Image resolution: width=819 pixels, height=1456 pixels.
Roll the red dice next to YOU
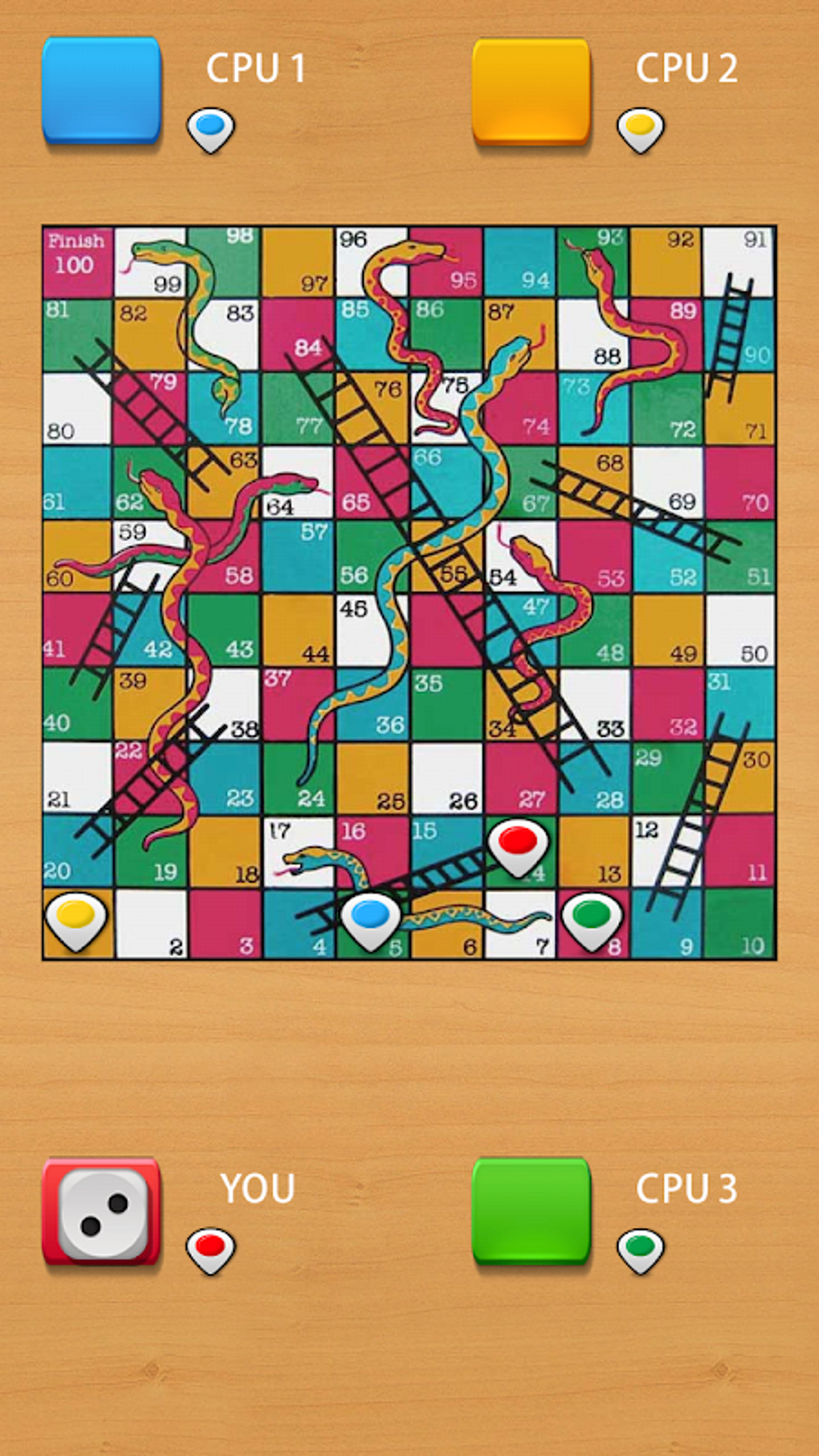click(102, 1212)
